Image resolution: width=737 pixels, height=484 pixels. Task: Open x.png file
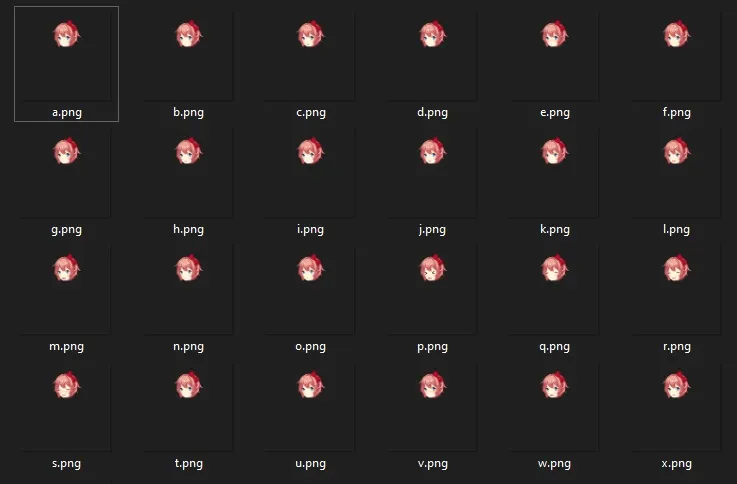tap(676, 407)
